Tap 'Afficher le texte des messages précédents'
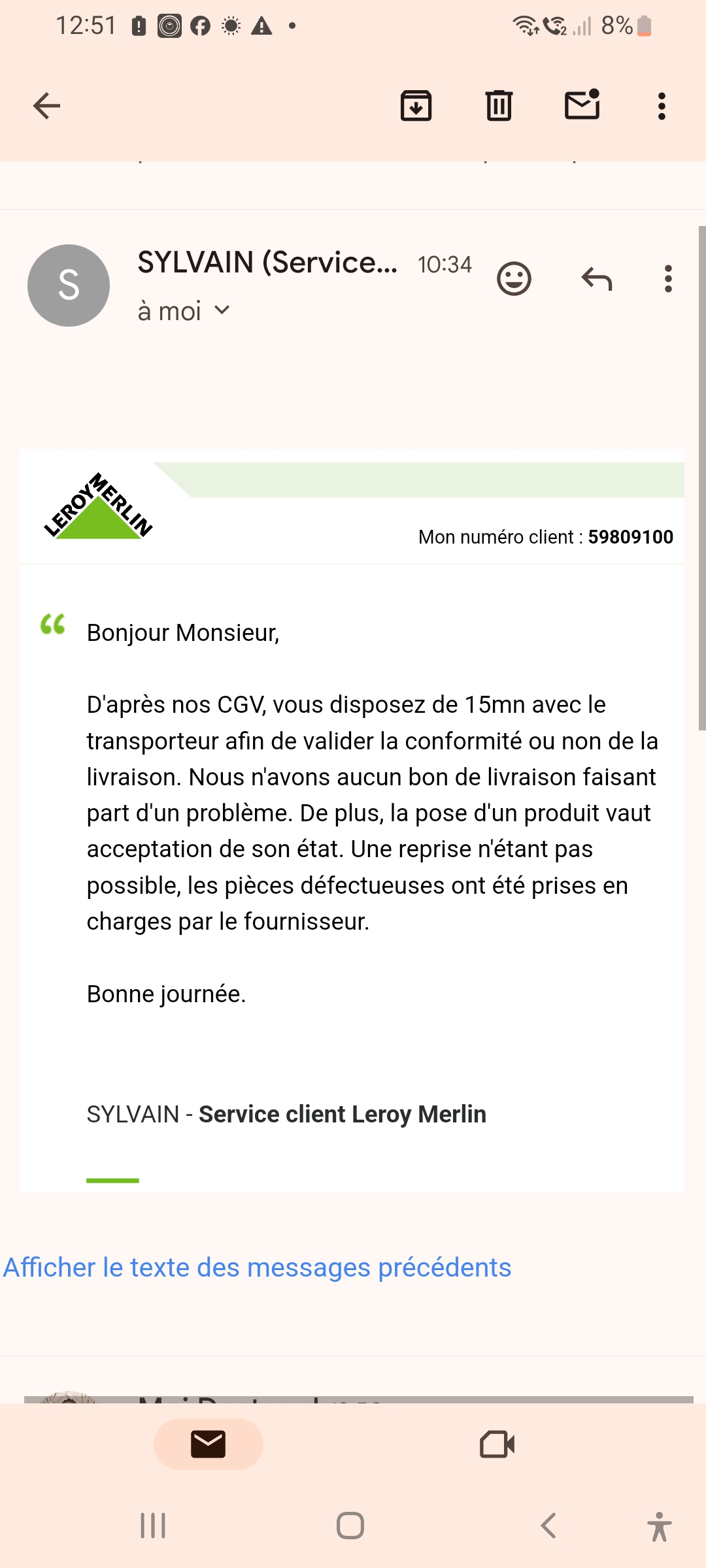Viewport: 706px width, 1568px height. (x=257, y=1267)
